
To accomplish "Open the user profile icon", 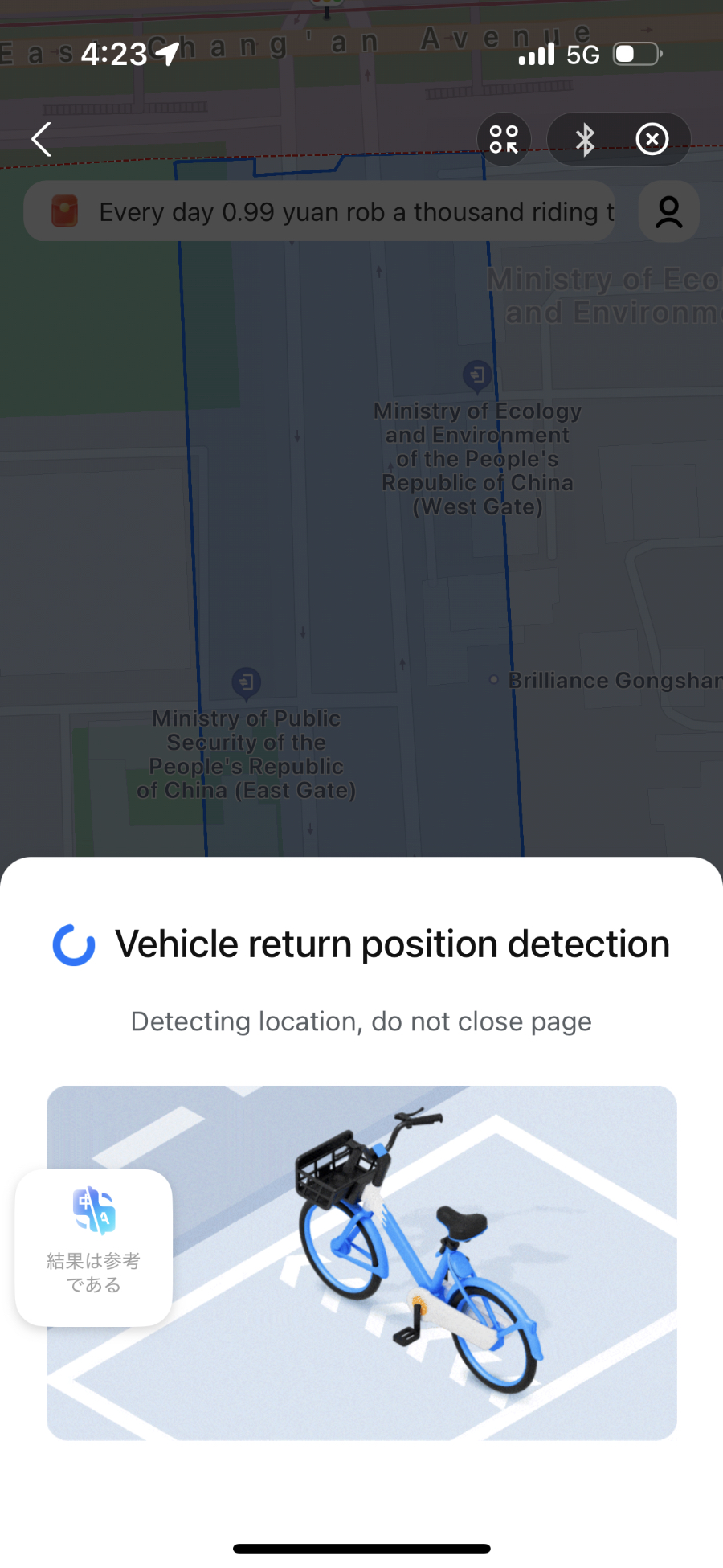I will (668, 212).
